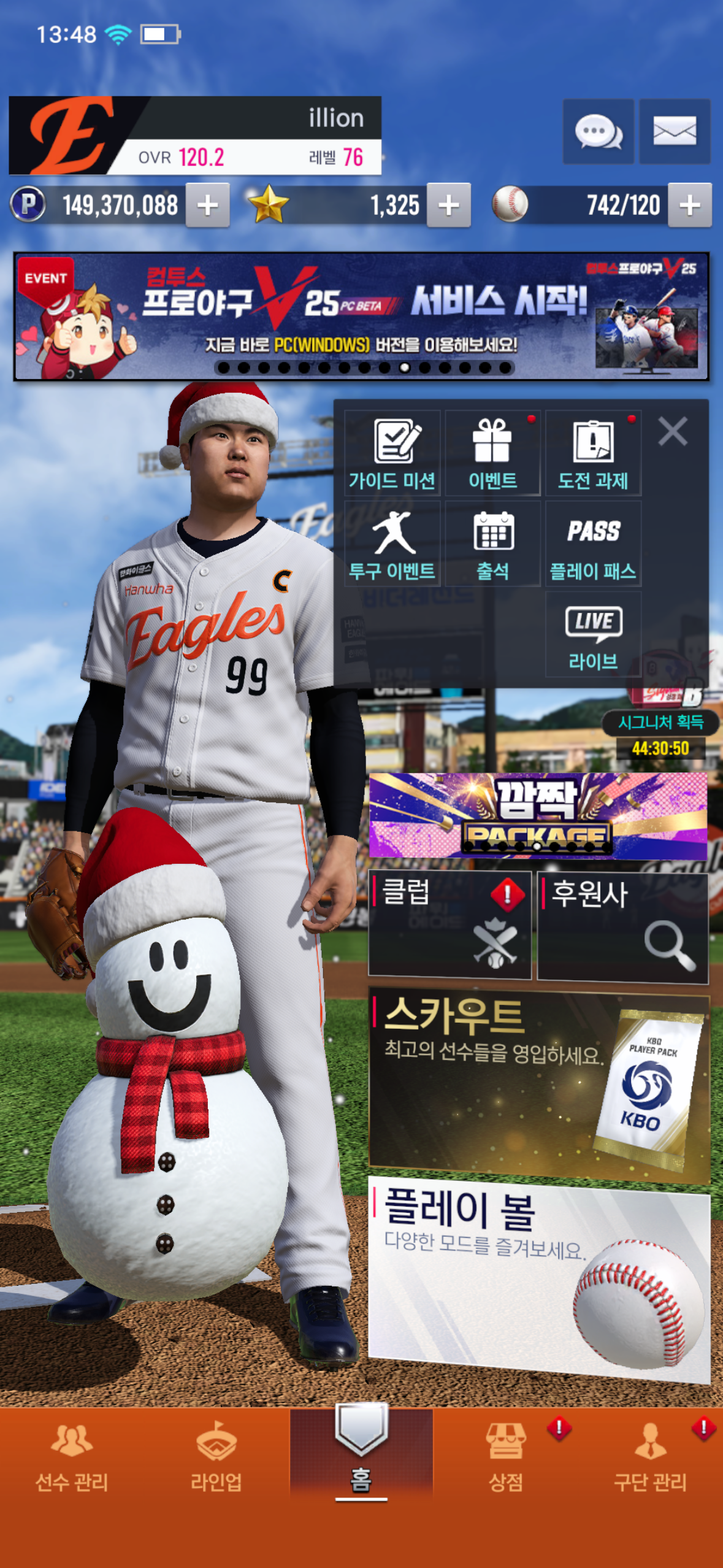Image resolution: width=723 pixels, height=1568 pixels.
Task: Close the quick menu panel
Action: pyautogui.click(x=673, y=431)
